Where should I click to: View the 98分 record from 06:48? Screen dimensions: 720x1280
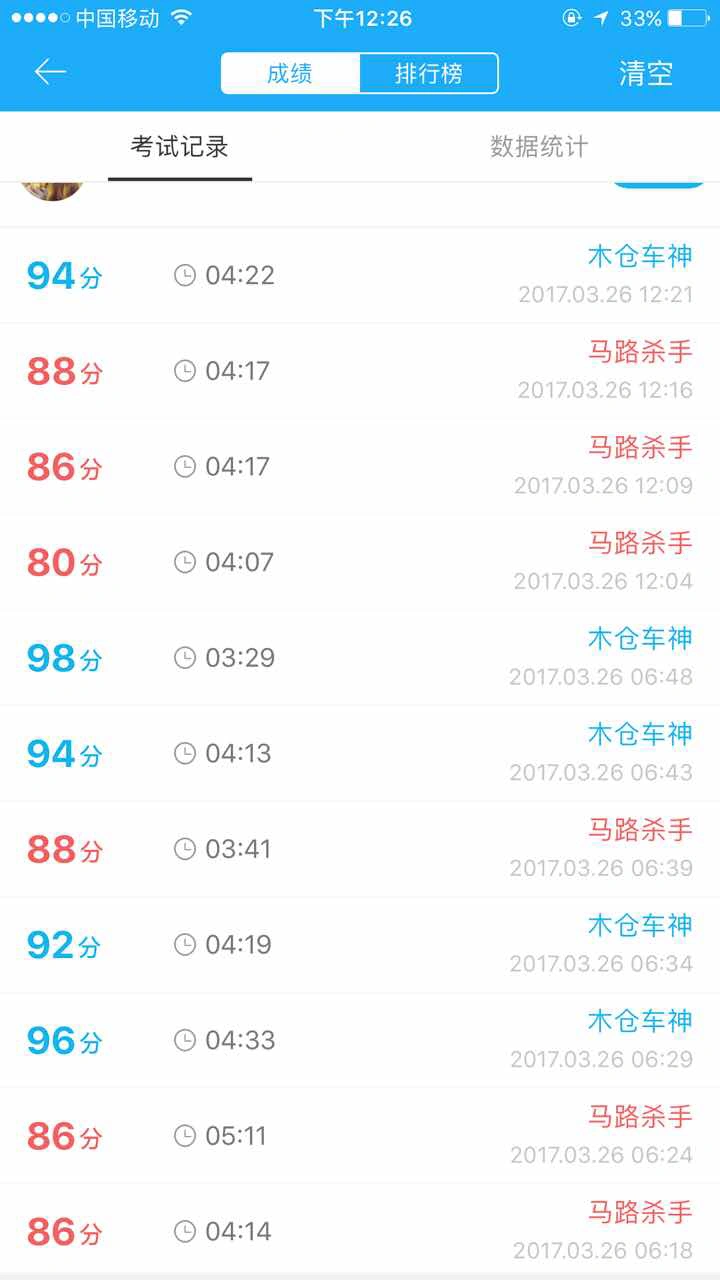pyautogui.click(x=360, y=658)
